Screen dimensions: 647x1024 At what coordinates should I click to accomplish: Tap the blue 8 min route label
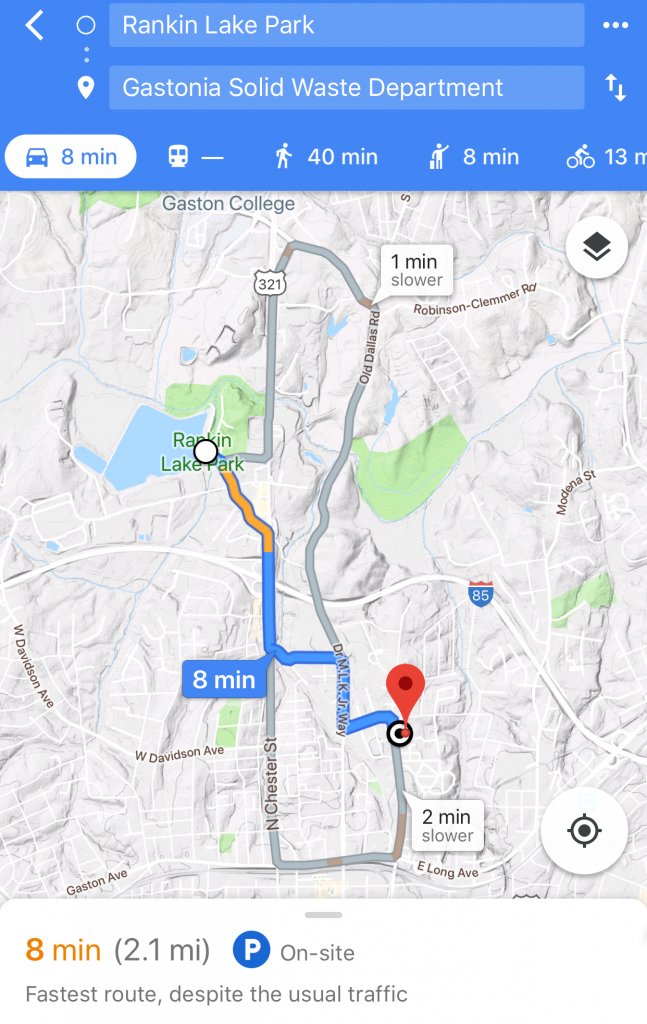[x=224, y=680]
